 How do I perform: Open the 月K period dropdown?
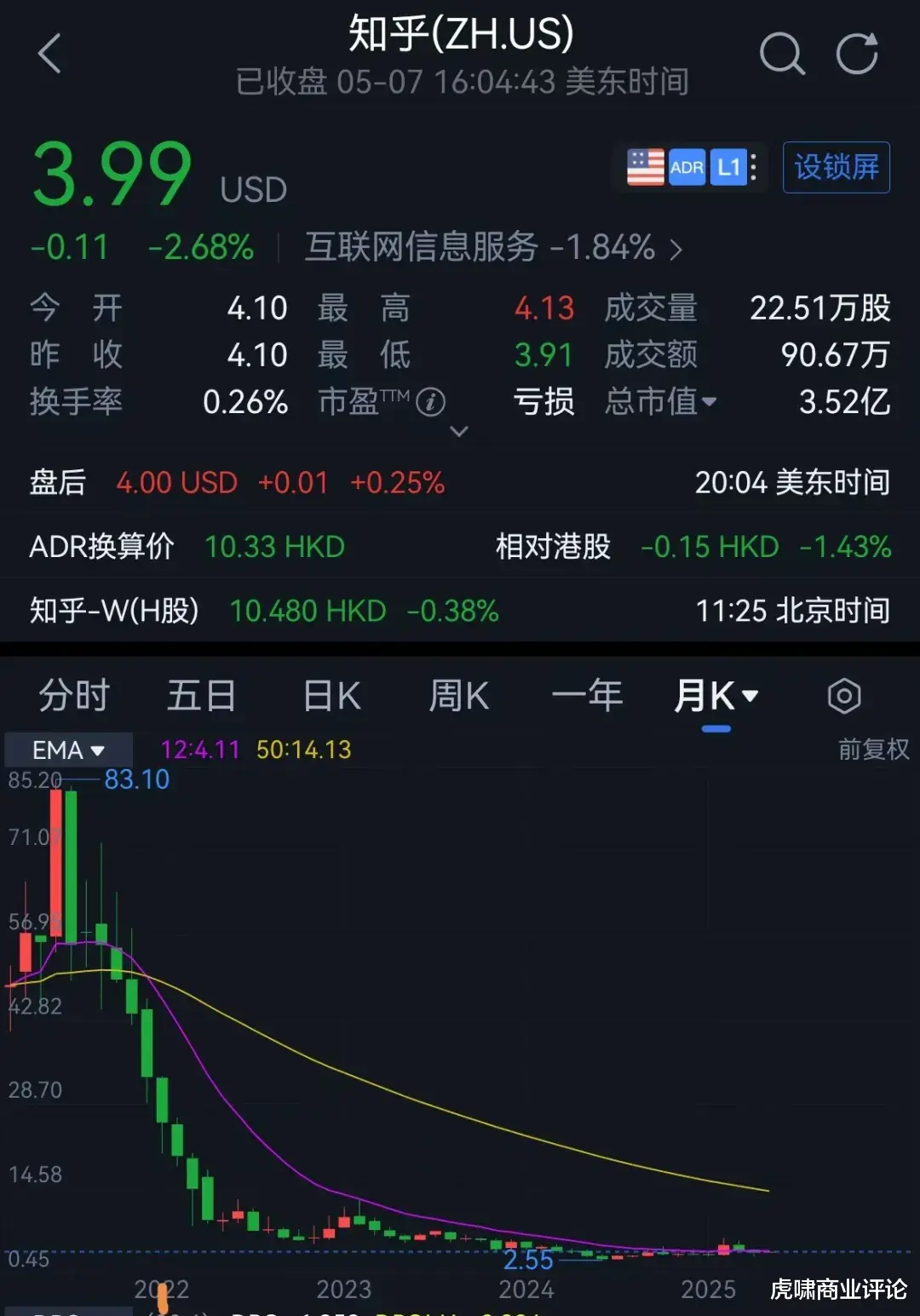716,696
